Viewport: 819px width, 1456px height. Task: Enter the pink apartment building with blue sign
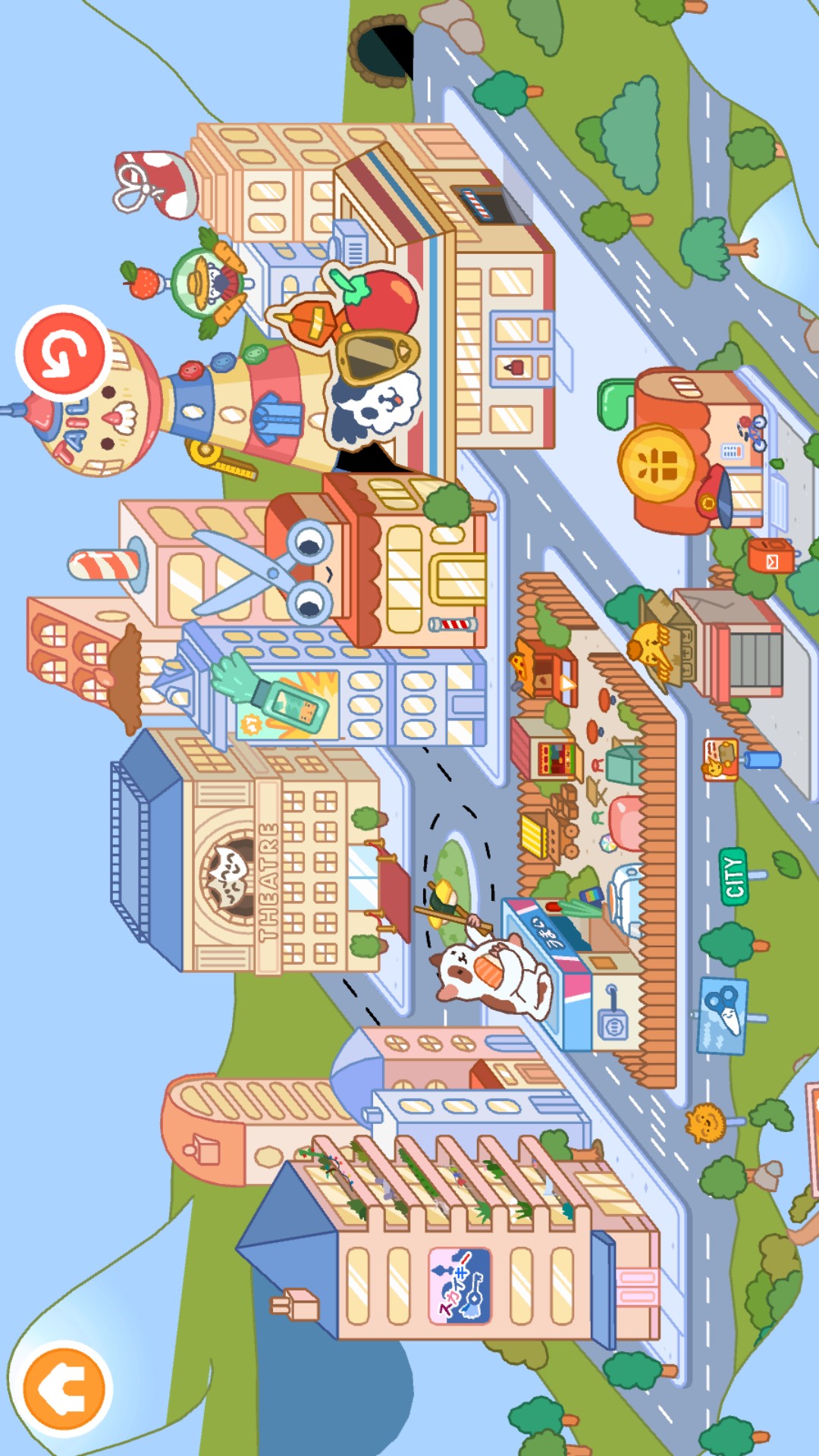click(455, 1244)
